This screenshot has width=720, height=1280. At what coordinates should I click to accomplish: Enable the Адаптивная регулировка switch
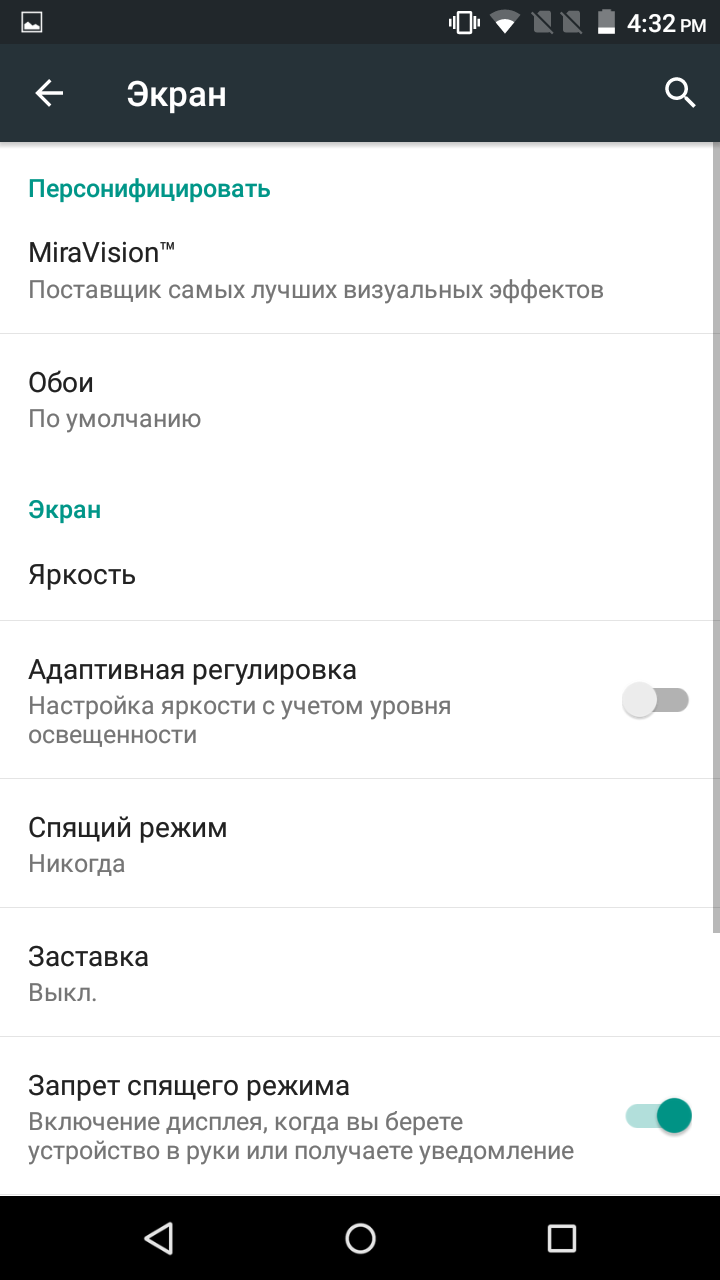point(656,700)
